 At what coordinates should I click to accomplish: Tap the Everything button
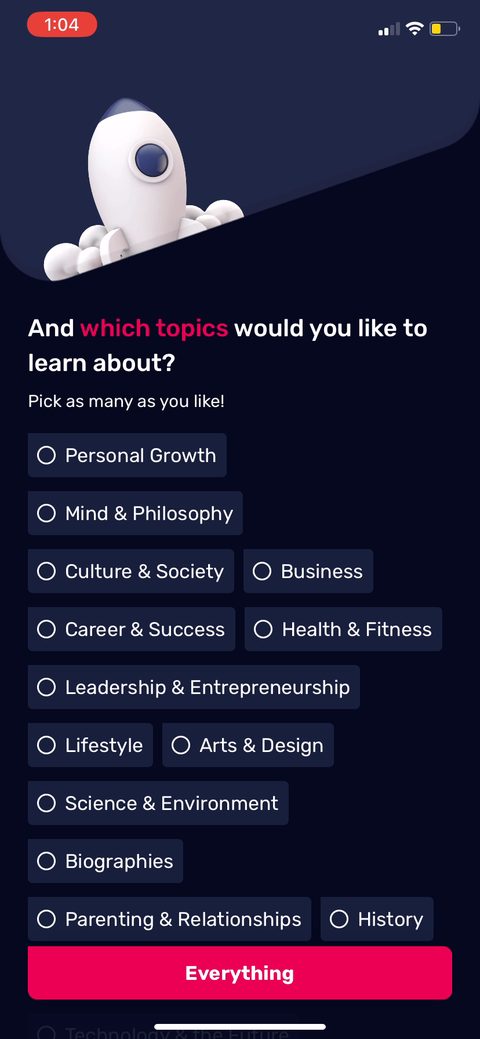(240, 973)
